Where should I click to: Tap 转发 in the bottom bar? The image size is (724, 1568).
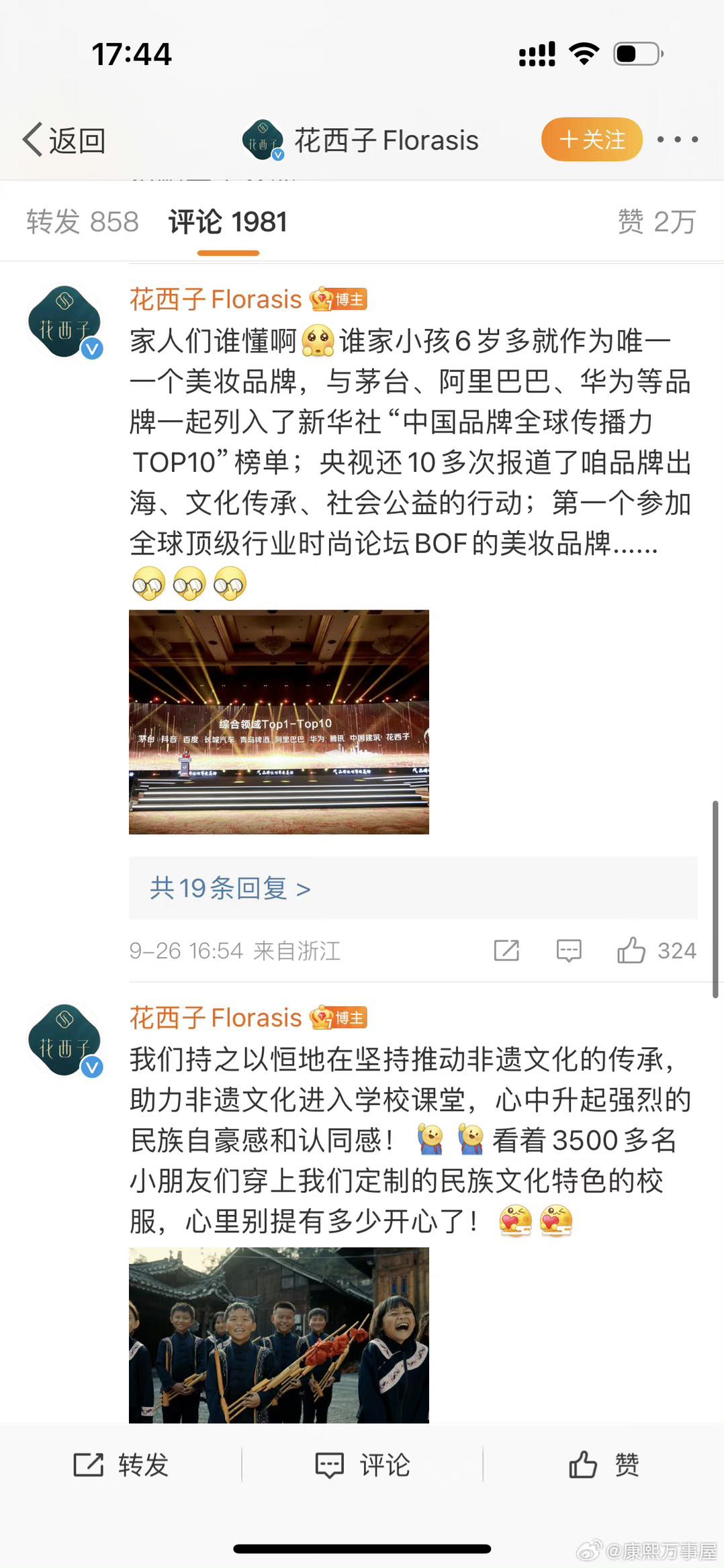point(121,1465)
